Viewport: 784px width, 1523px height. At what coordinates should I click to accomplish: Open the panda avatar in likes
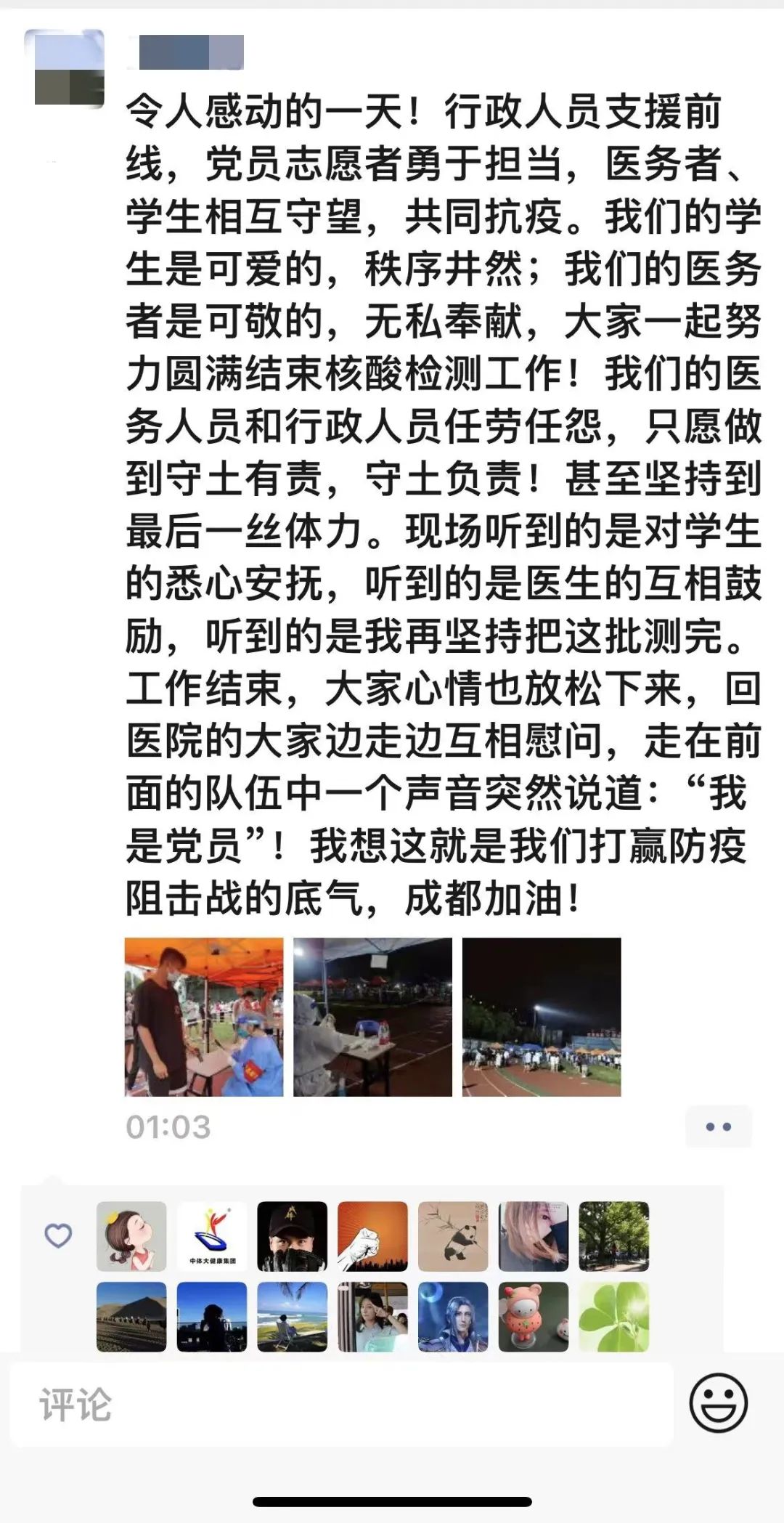click(x=453, y=1236)
